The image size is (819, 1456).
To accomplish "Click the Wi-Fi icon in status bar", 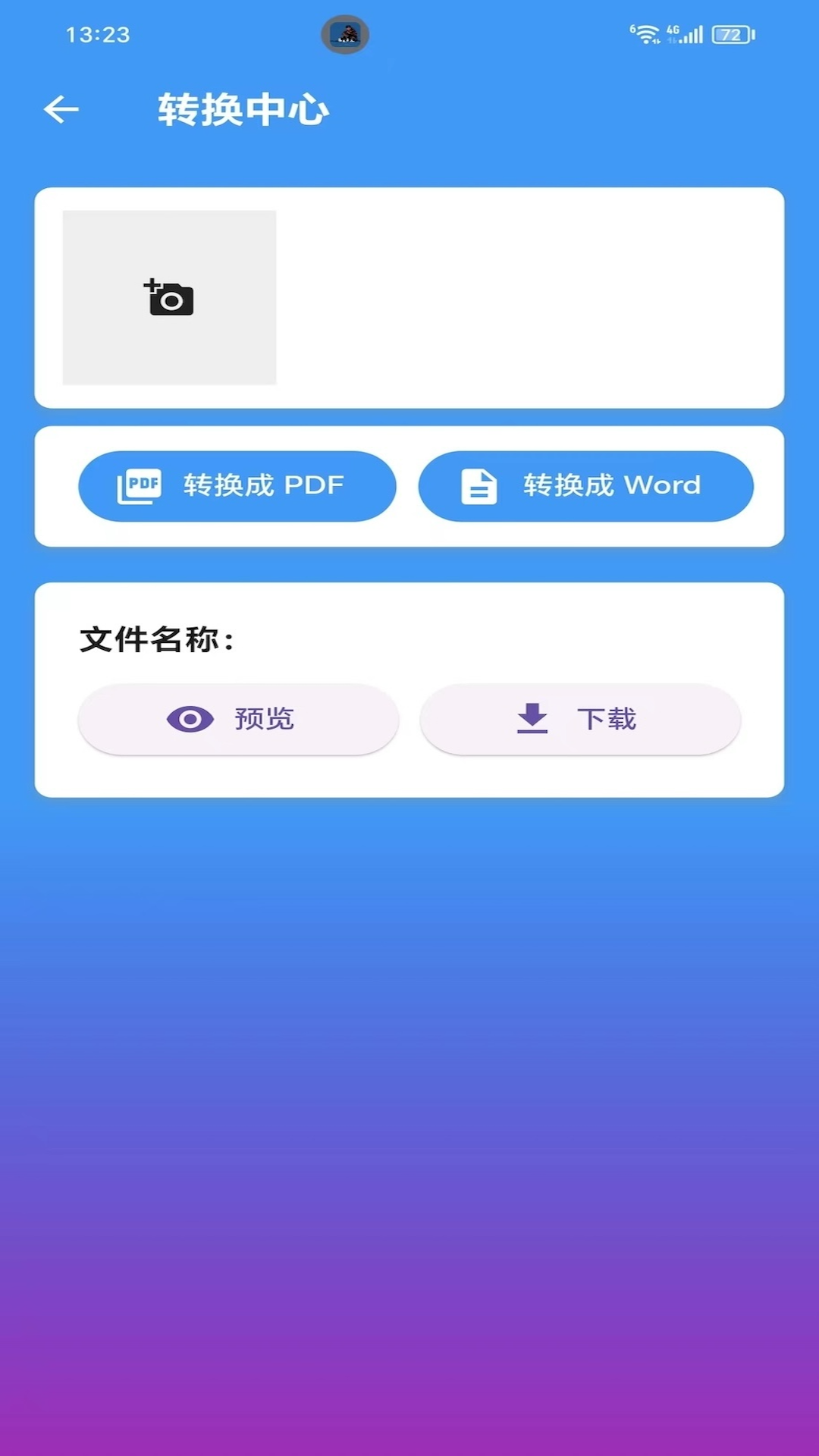I will pyautogui.click(x=647, y=33).
